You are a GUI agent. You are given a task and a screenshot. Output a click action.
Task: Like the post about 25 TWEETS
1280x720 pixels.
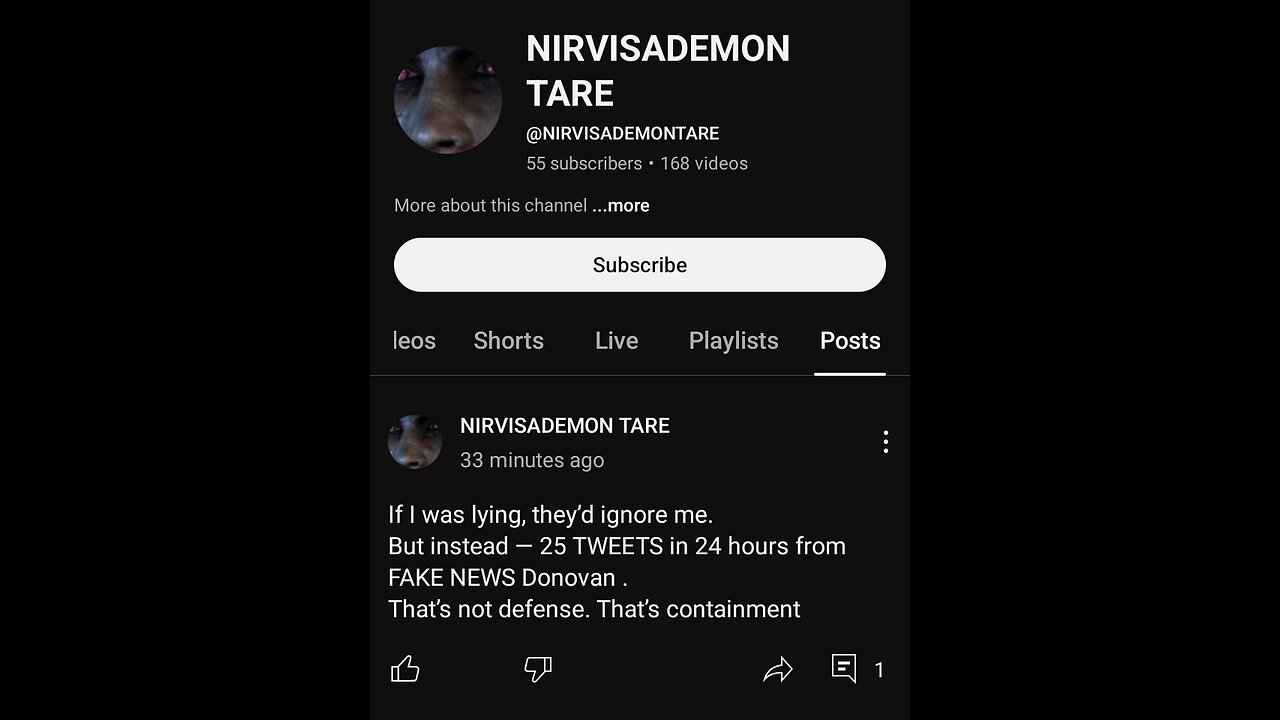[405, 669]
